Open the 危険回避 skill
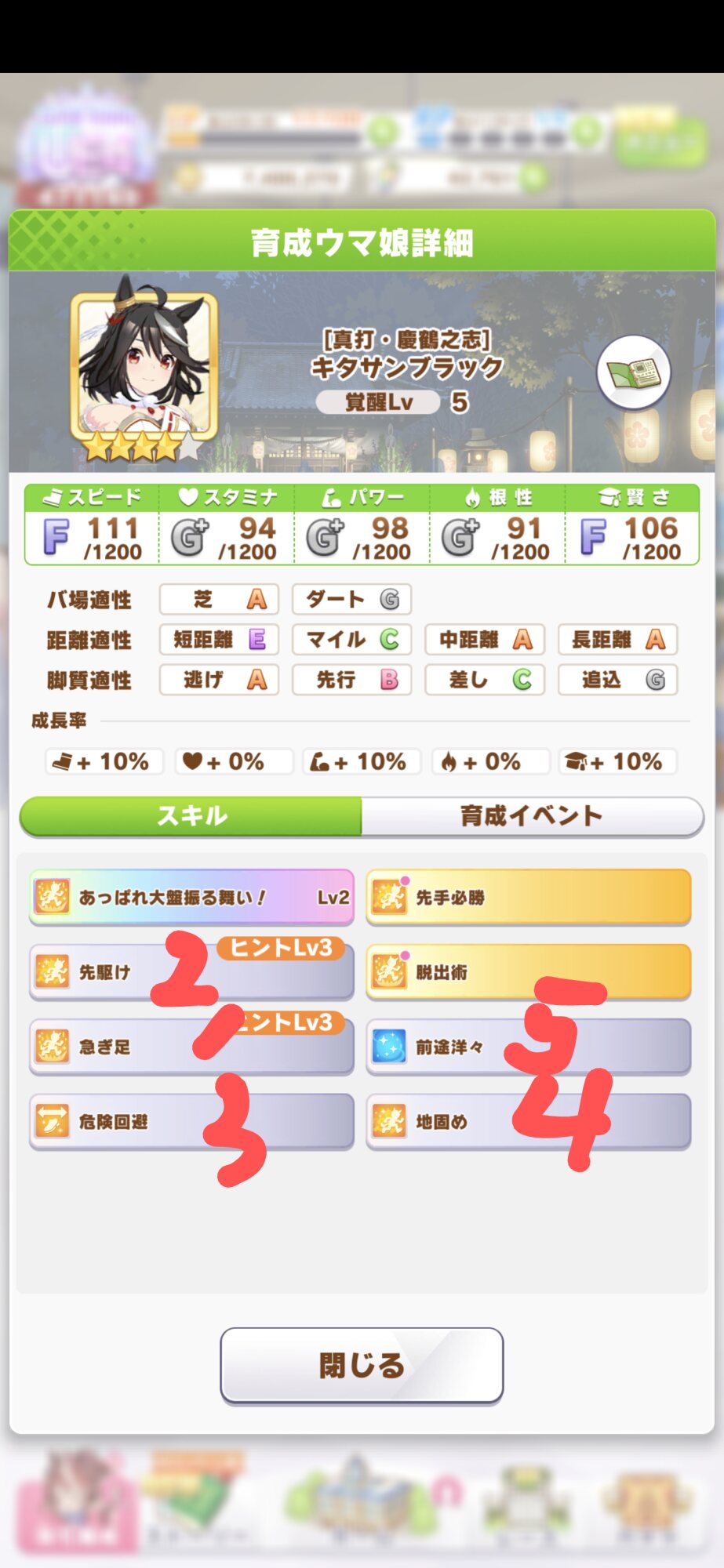Viewport: 724px width, 1568px height. [x=191, y=1122]
